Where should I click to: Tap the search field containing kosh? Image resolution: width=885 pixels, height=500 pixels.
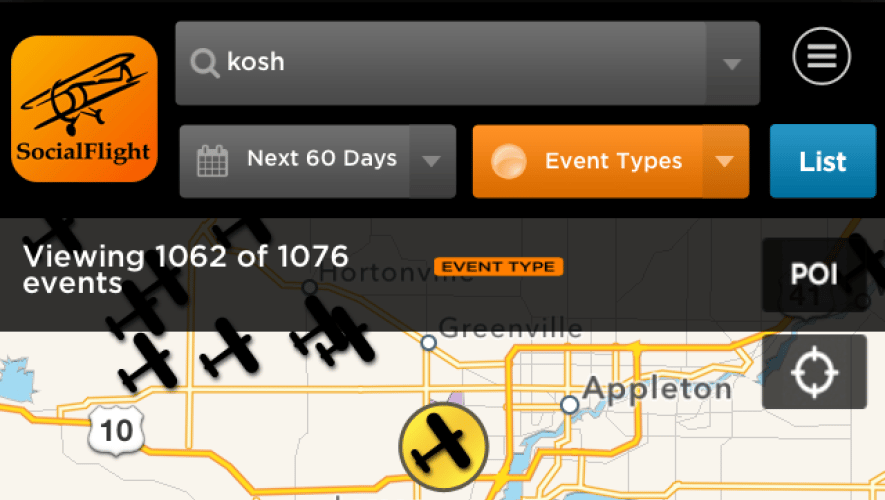(440, 63)
